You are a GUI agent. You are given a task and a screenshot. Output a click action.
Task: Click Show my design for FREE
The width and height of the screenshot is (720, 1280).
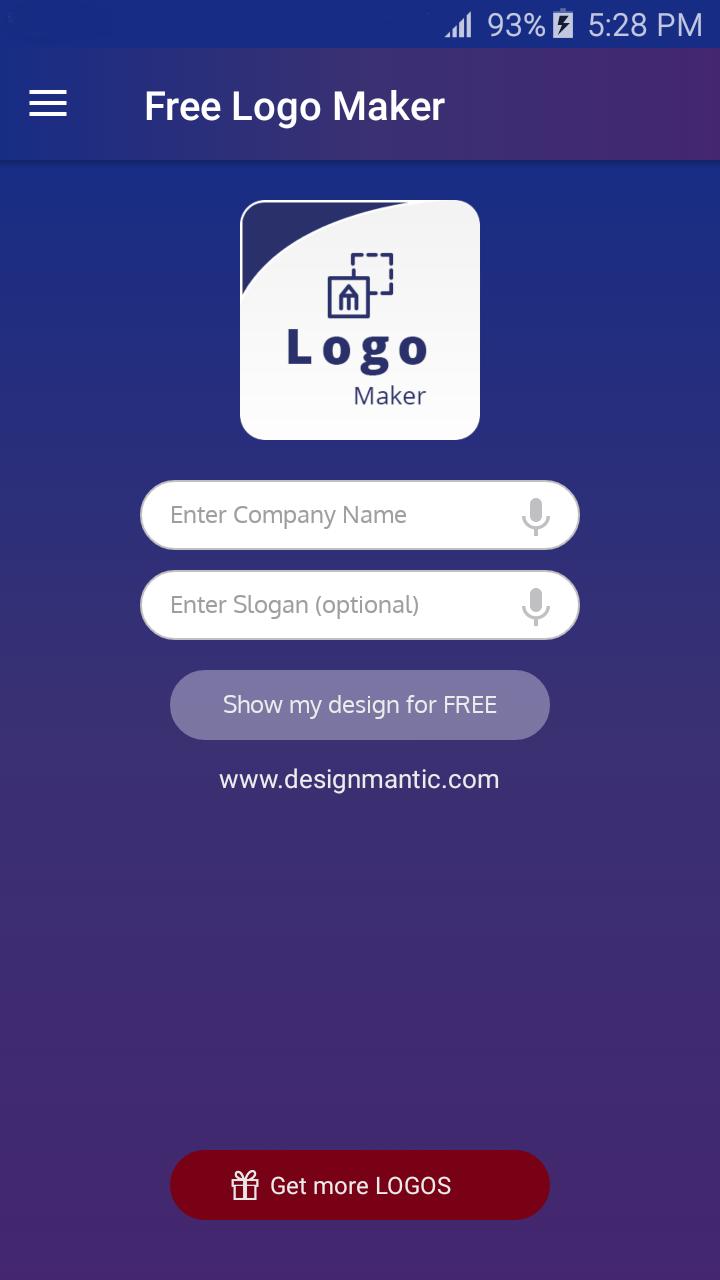point(359,705)
